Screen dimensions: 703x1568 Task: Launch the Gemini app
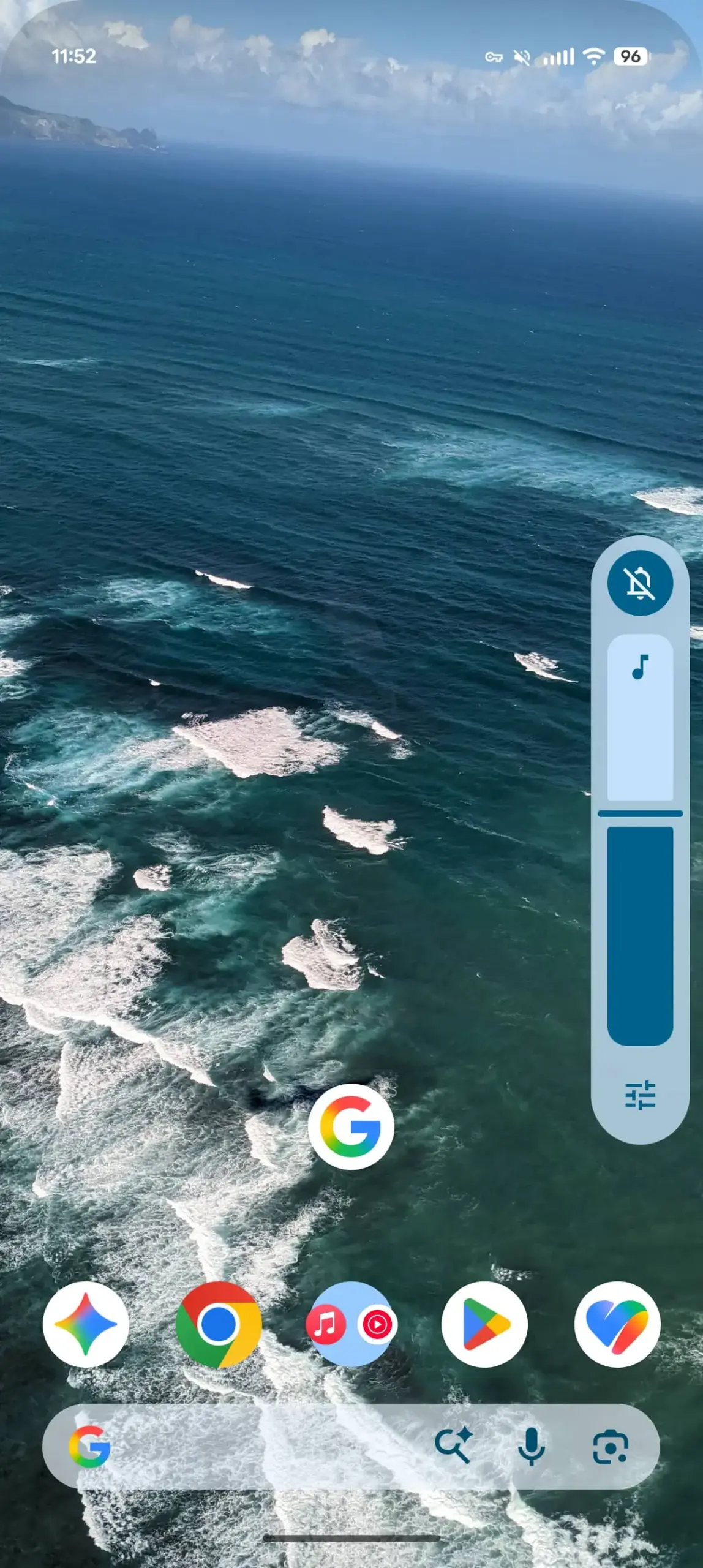click(86, 1325)
